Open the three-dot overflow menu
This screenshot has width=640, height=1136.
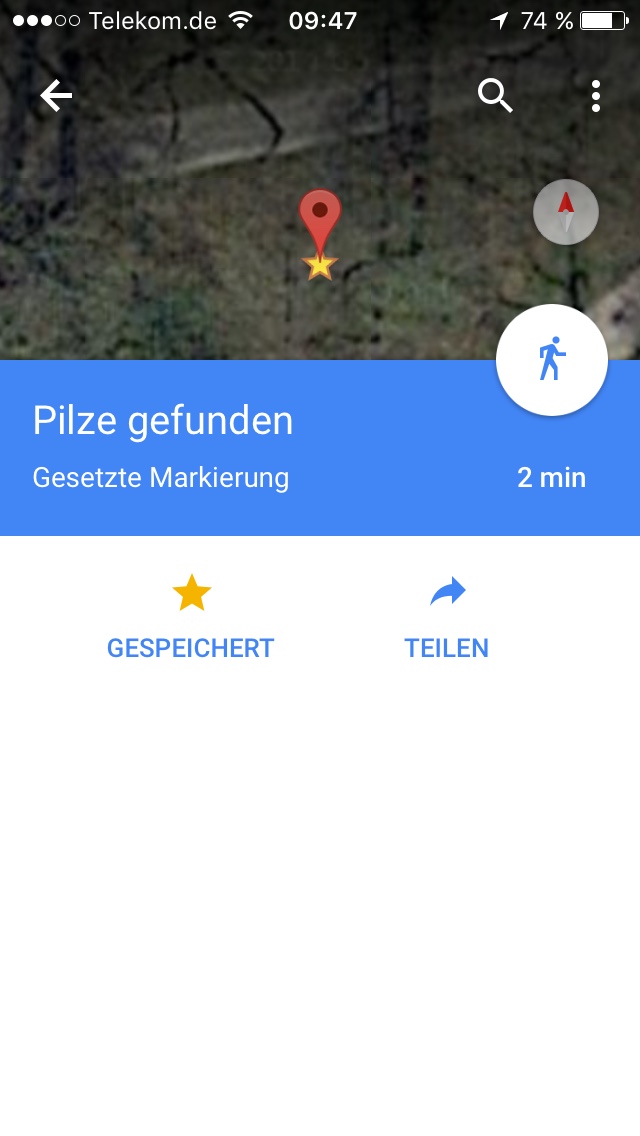click(x=596, y=96)
